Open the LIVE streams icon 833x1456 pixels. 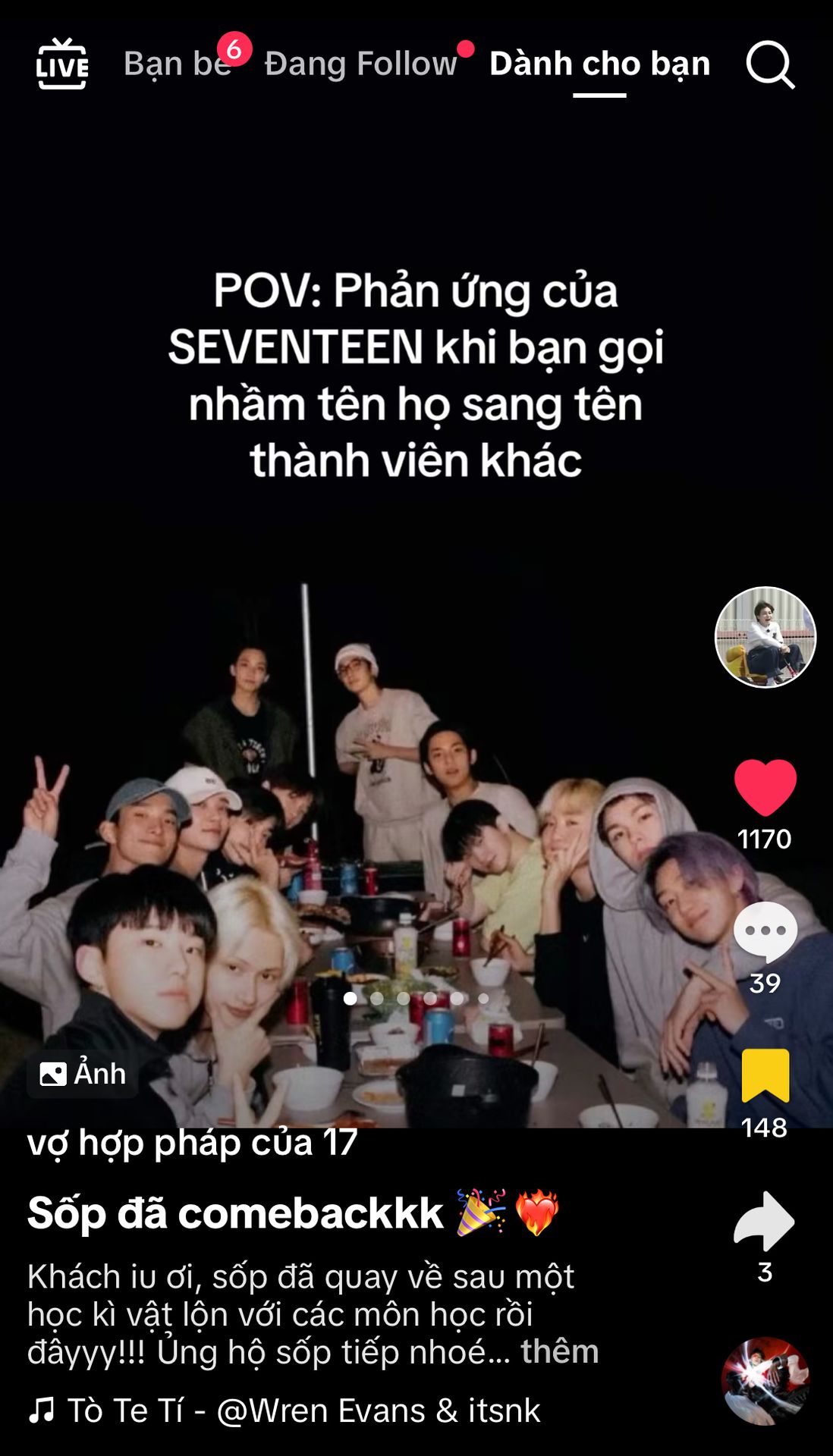point(62,64)
